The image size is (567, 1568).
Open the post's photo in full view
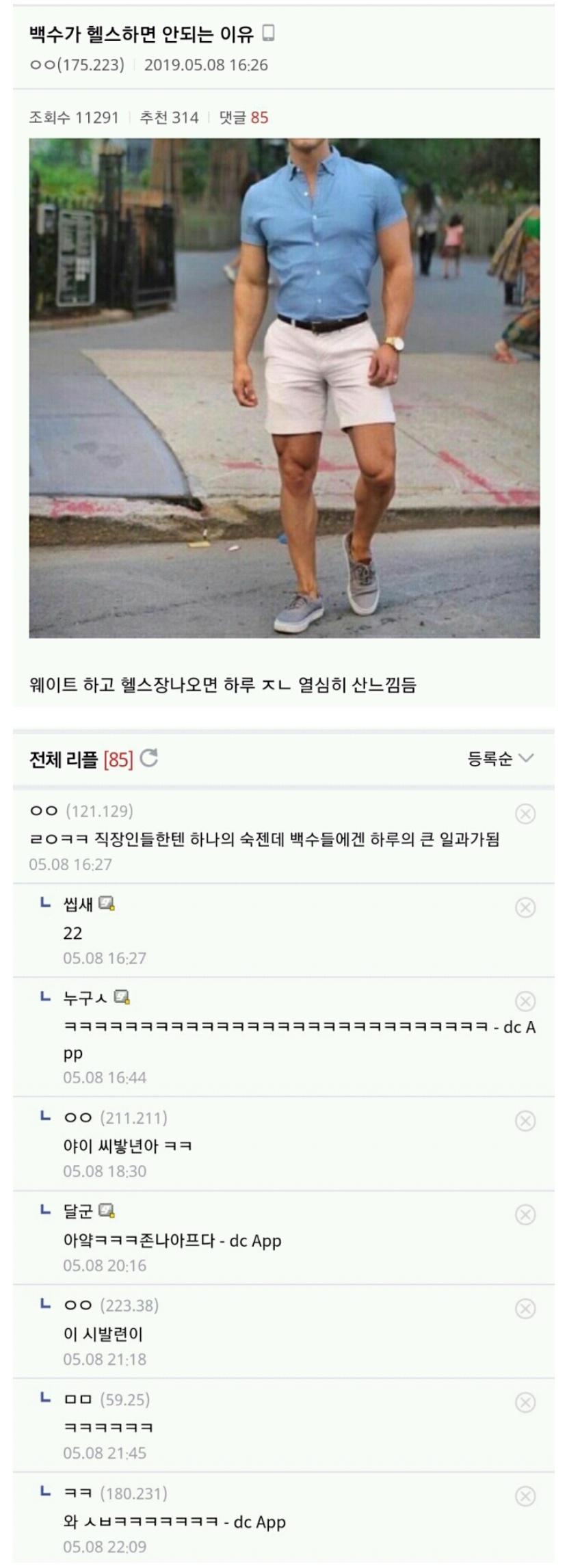(284, 388)
